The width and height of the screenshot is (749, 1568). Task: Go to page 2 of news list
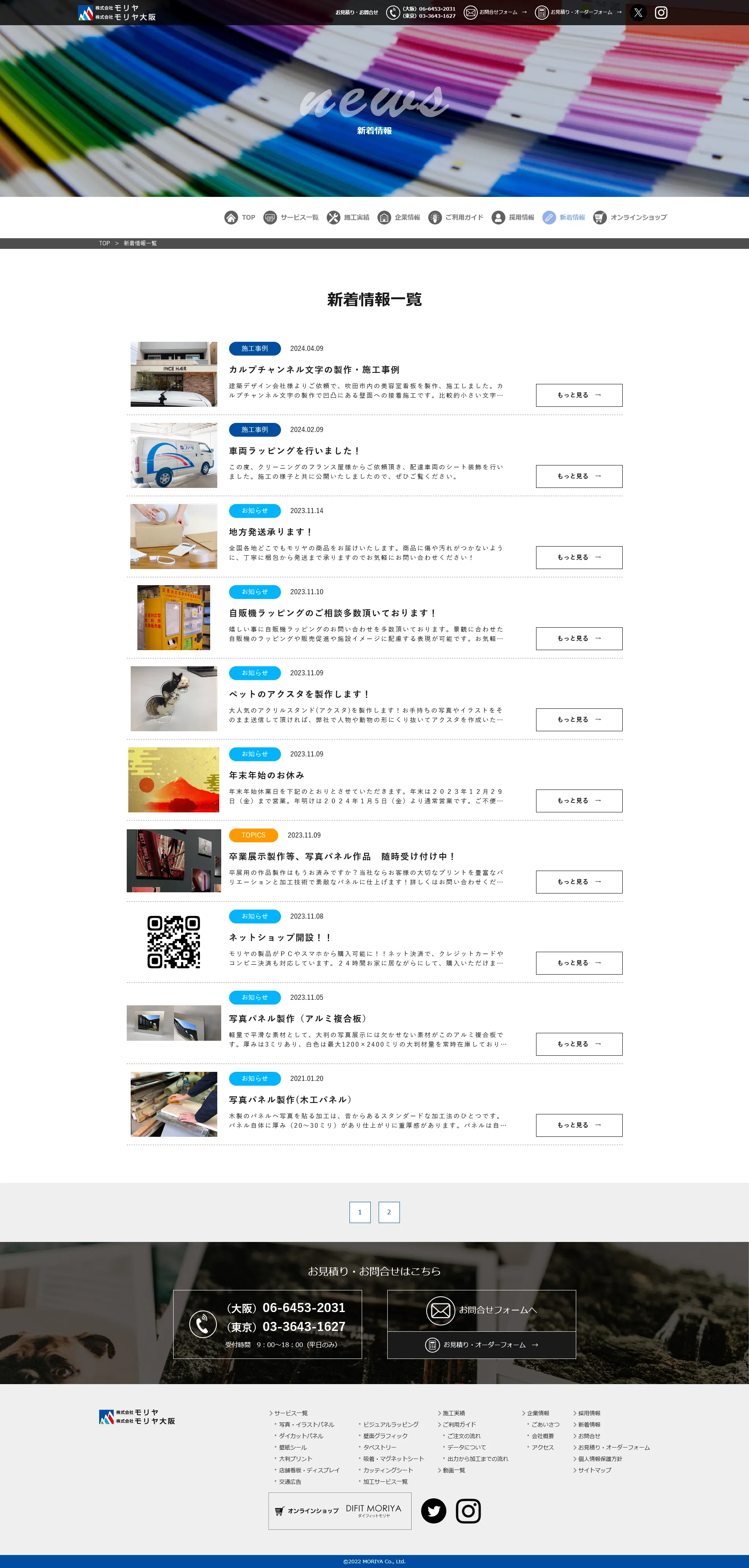(389, 1212)
